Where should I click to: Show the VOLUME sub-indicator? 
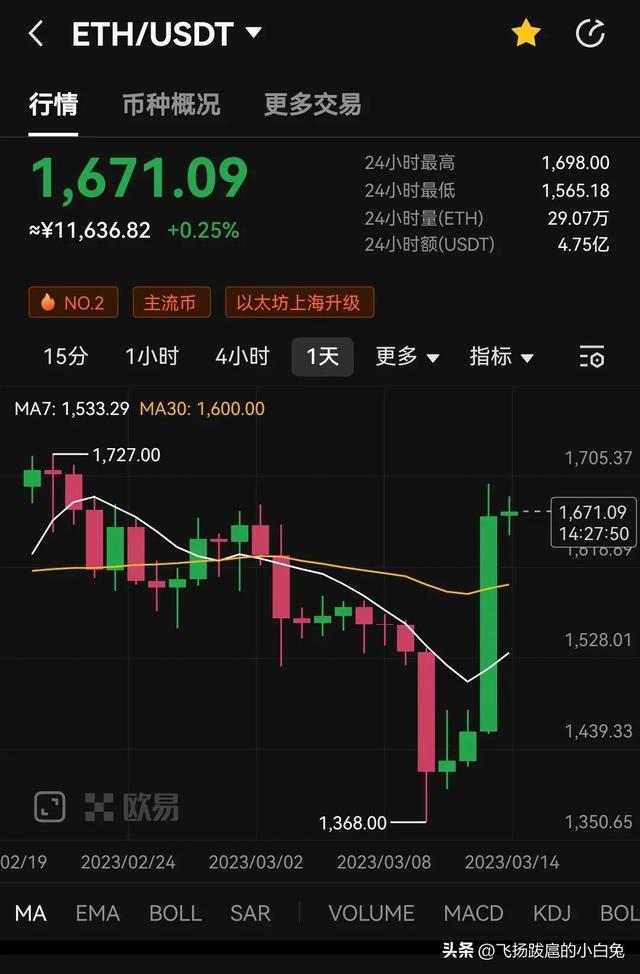(x=371, y=913)
